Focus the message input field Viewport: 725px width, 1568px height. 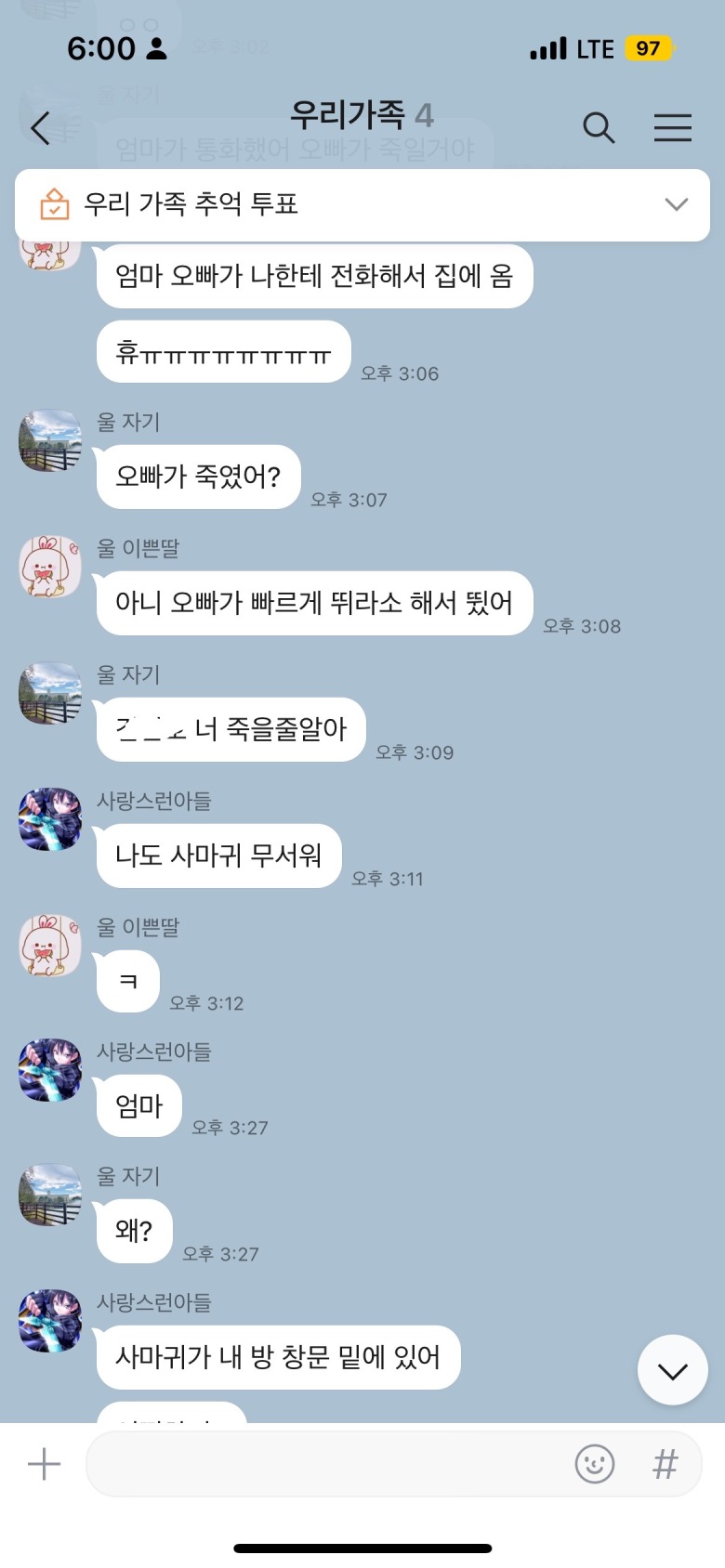(325, 1465)
